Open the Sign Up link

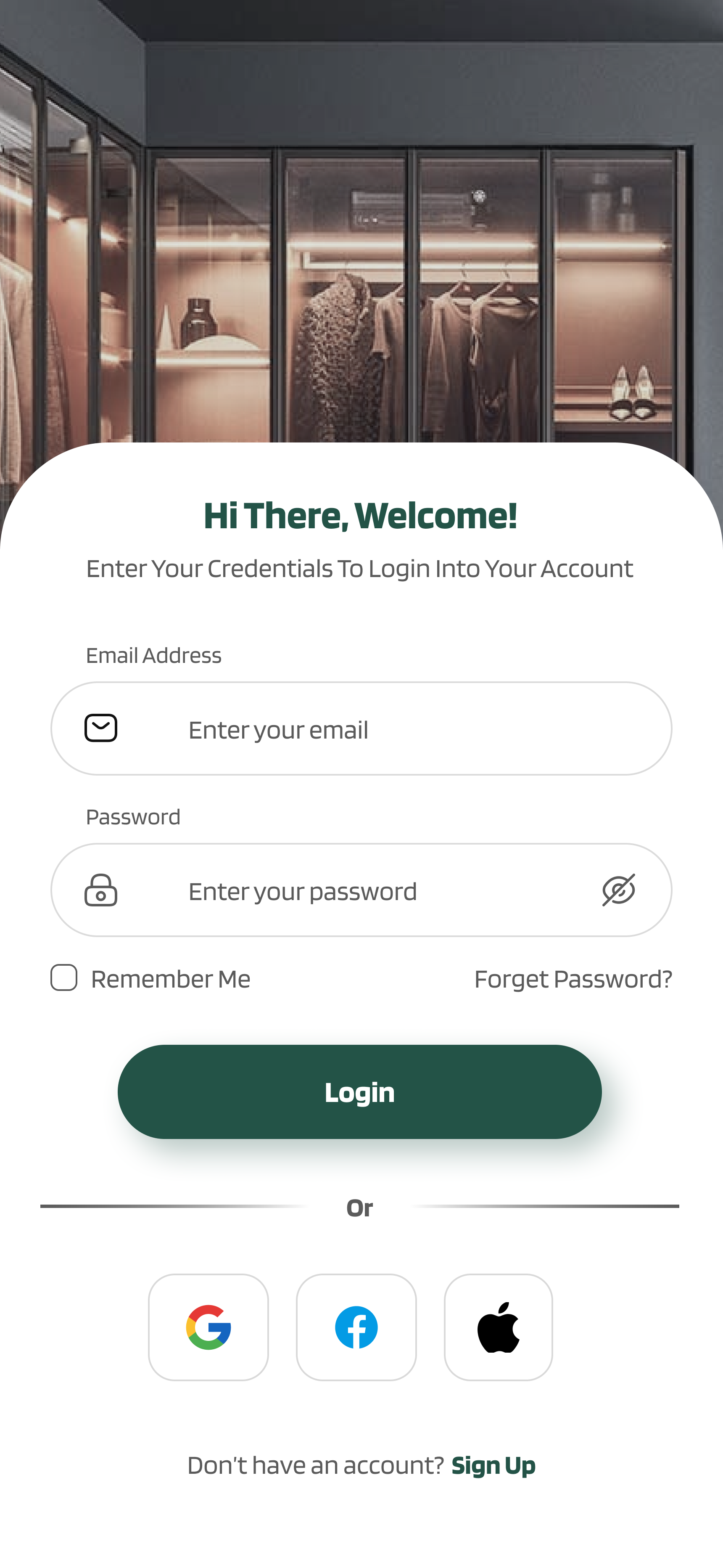point(493,1465)
